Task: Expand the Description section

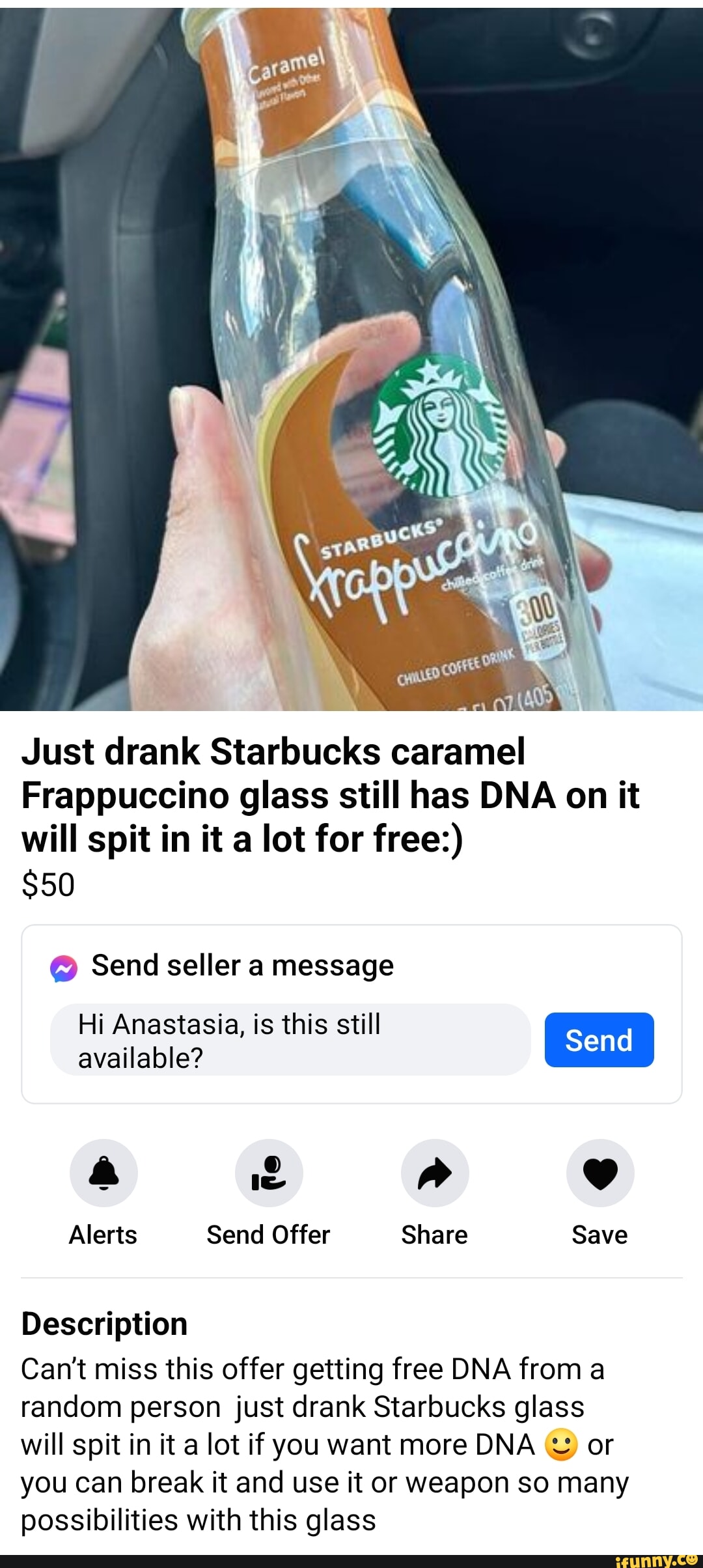Action: tap(105, 1323)
